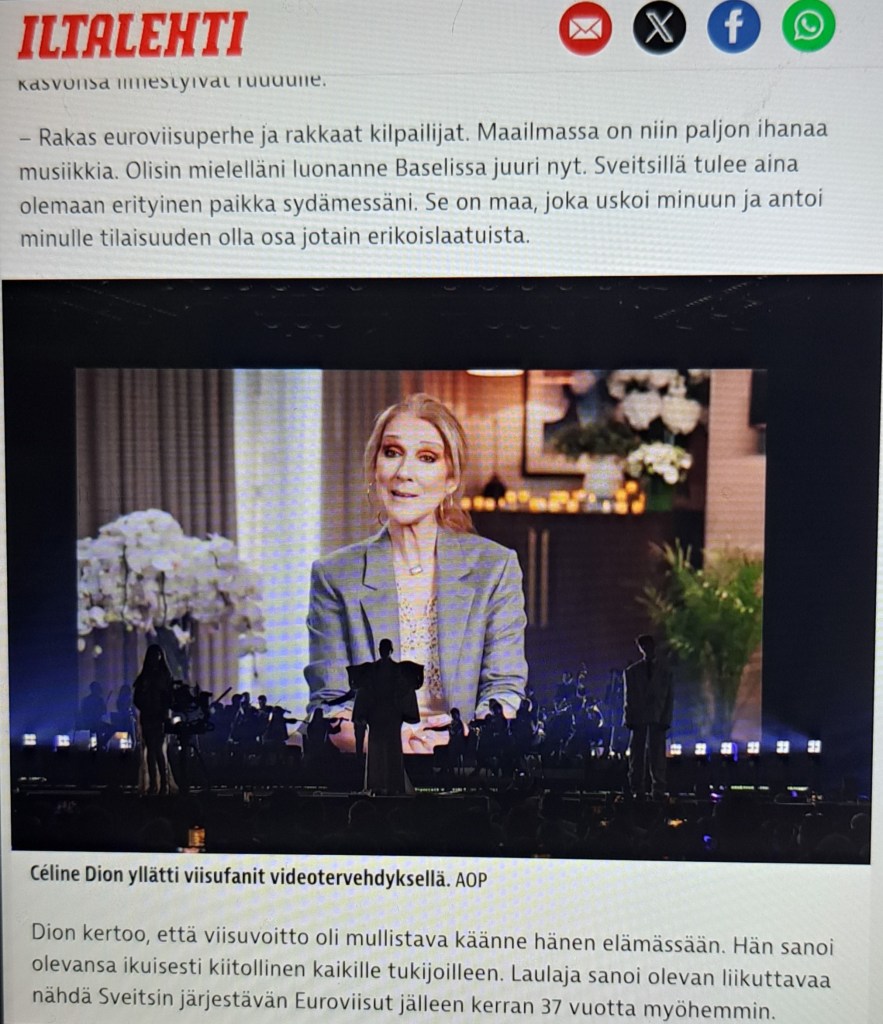The height and width of the screenshot is (1024, 883).
Task: Share the article on X
Action: click(659, 28)
